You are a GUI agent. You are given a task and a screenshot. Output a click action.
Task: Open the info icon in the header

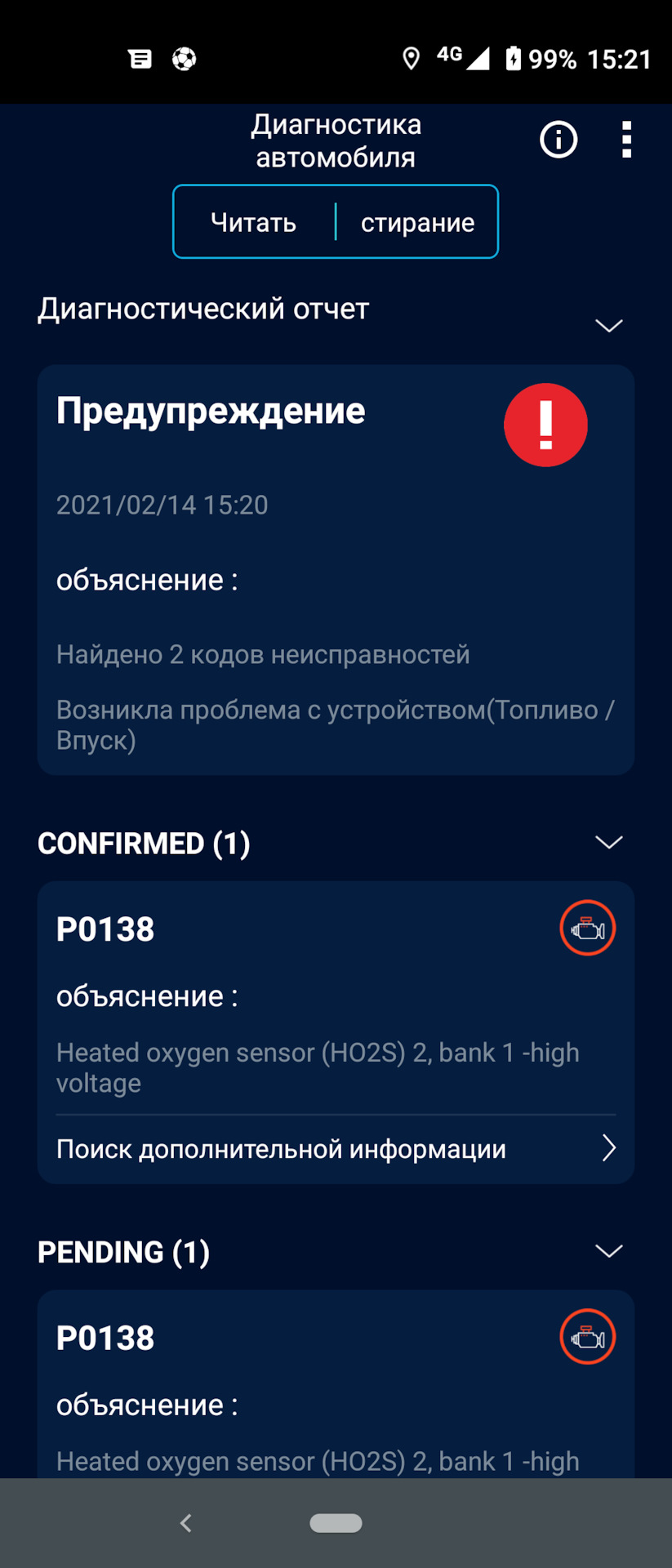[559, 140]
